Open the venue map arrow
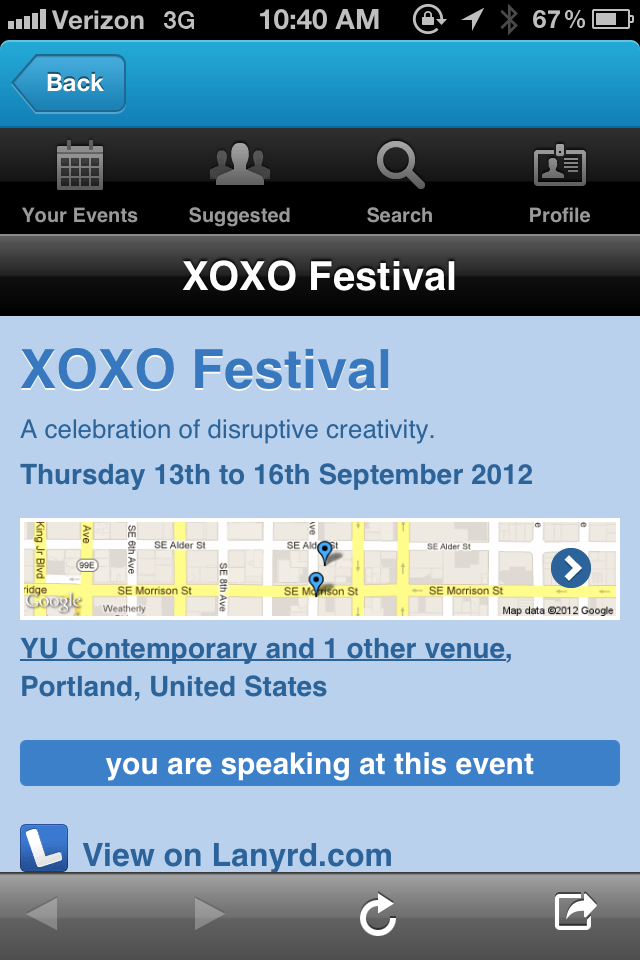640x960 pixels. (x=571, y=568)
